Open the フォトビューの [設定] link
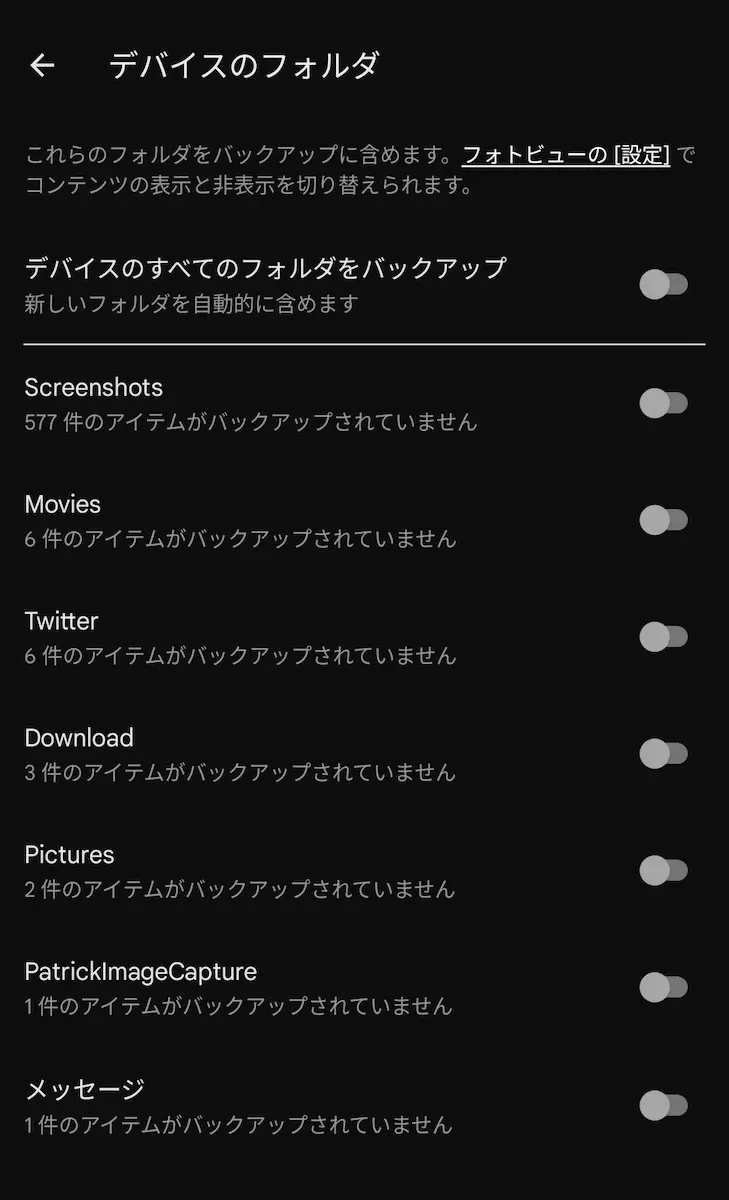729x1200 pixels. (x=566, y=155)
